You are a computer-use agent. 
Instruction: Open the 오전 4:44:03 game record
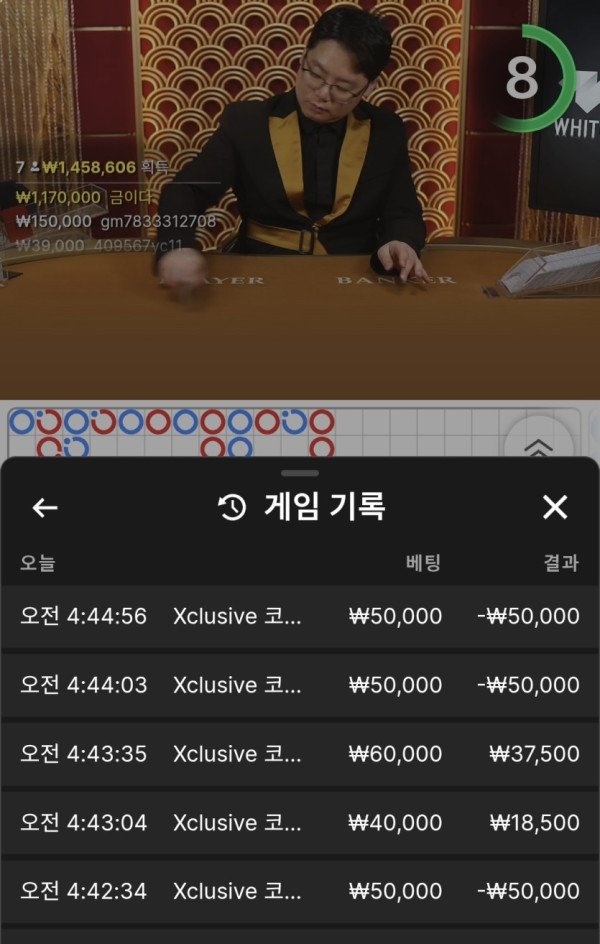pyautogui.click(x=300, y=685)
